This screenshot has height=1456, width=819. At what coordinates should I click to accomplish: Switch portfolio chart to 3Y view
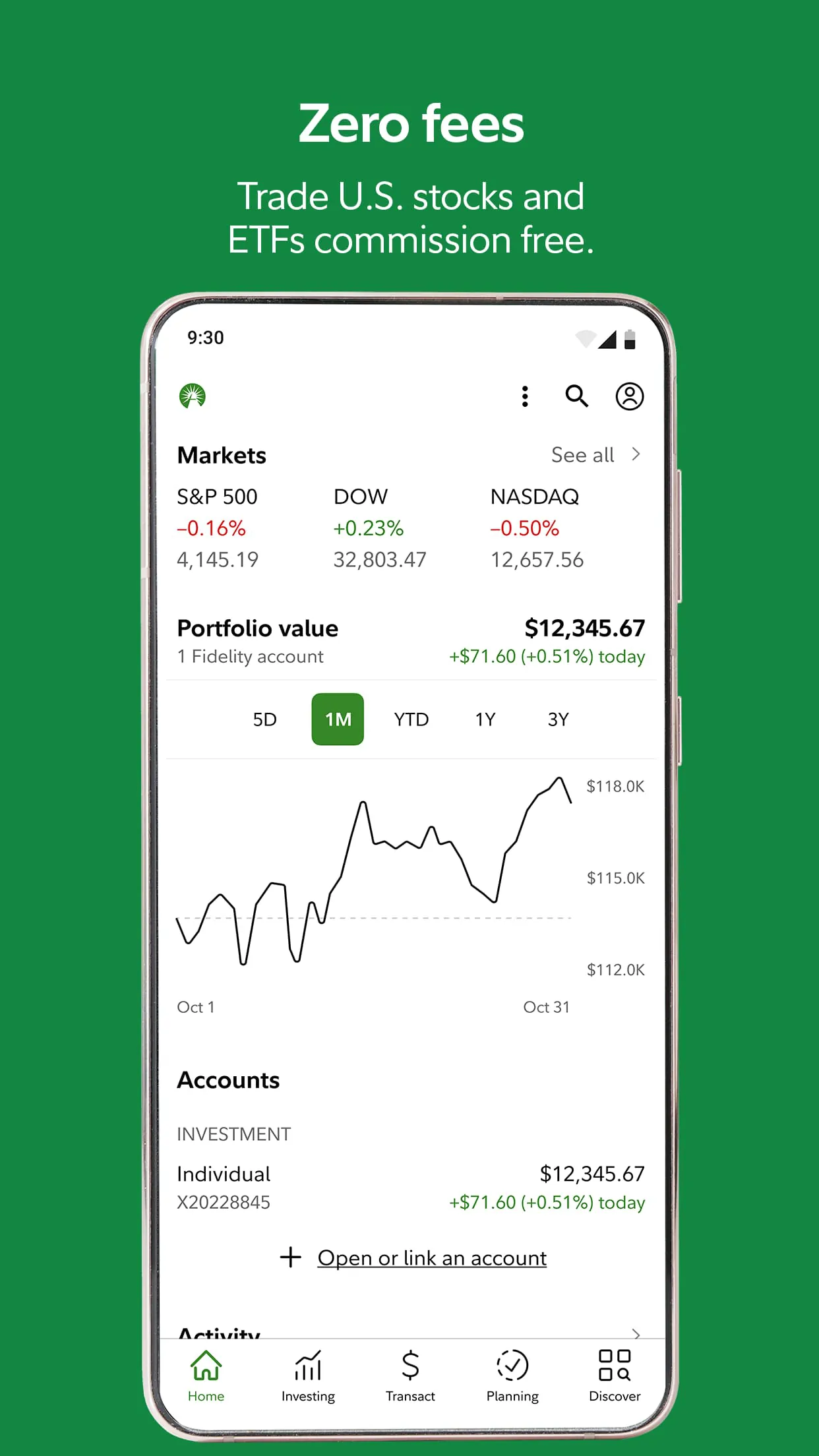(x=557, y=719)
